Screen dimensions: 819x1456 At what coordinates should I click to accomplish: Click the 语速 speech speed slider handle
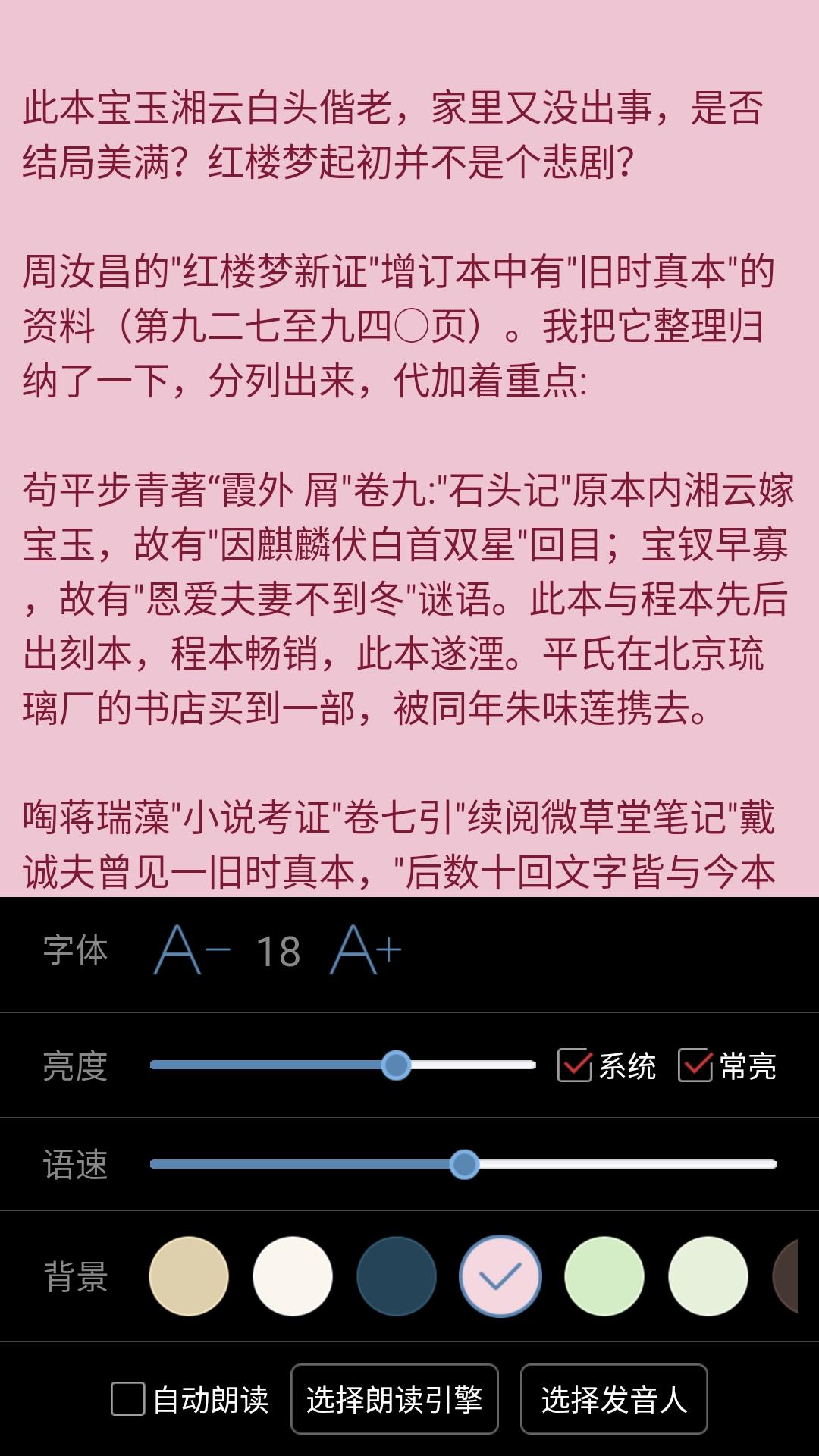point(464,1164)
